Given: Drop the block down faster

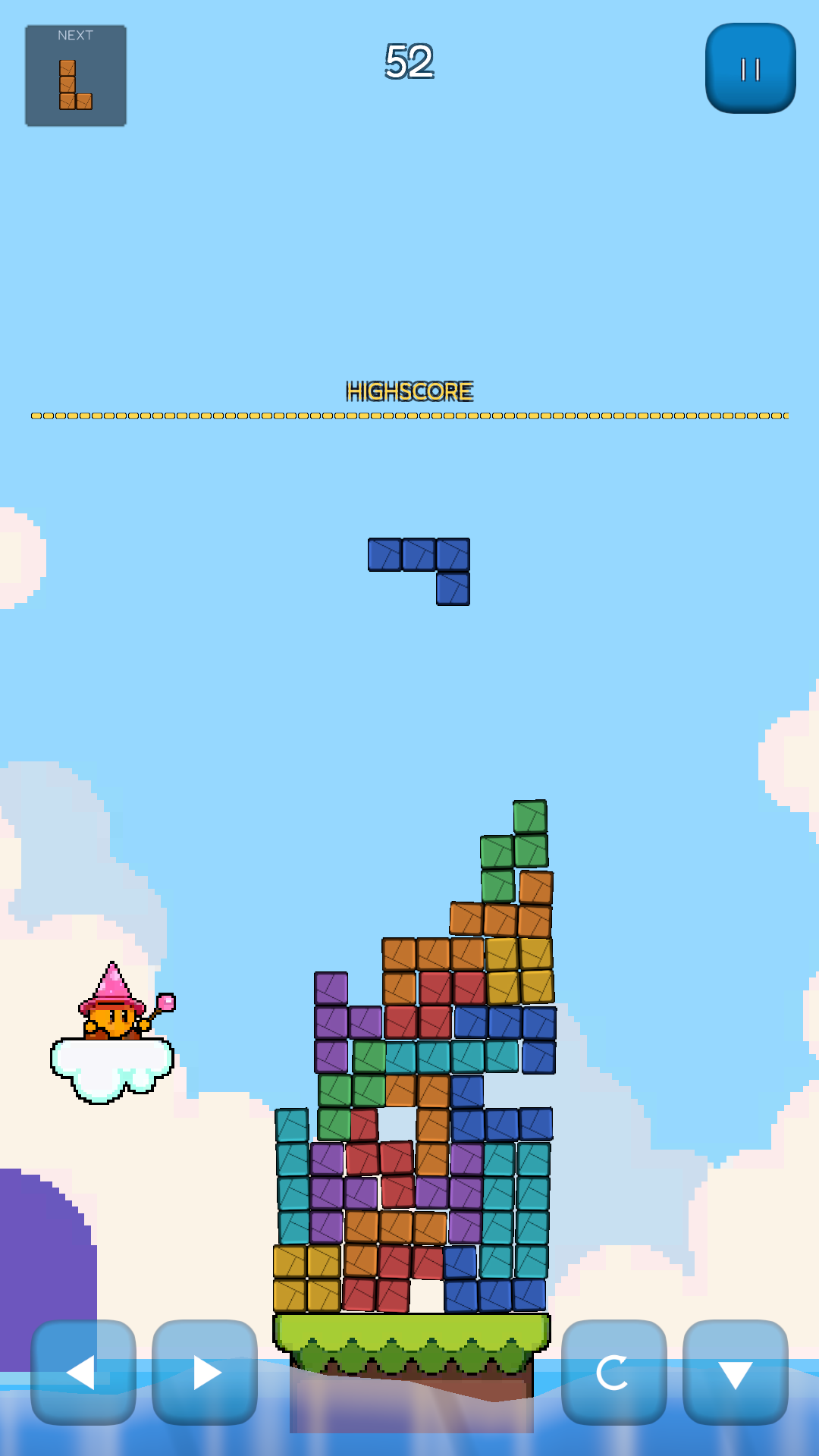Looking at the screenshot, I should point(736,1373).
